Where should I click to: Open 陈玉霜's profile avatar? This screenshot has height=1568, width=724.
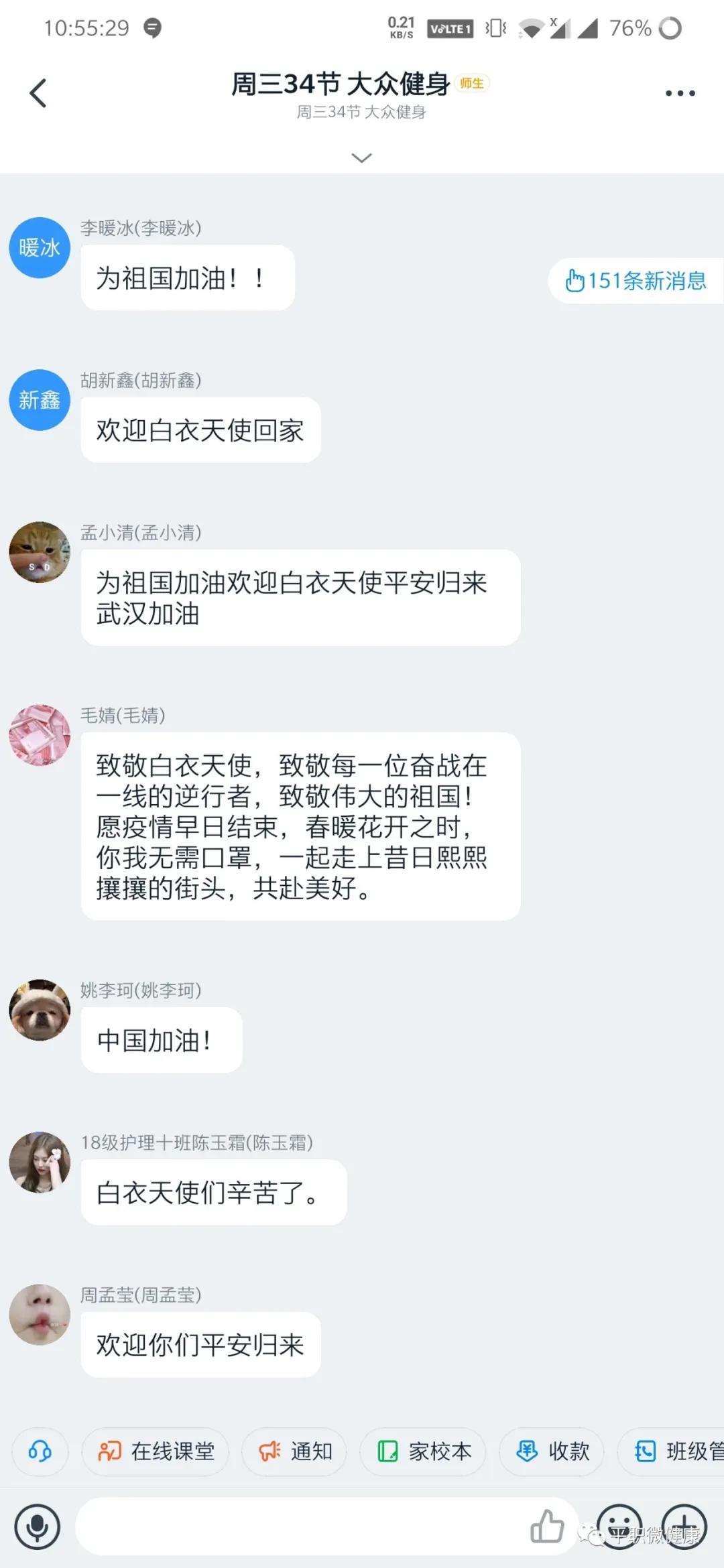[x=40, y=1163]
